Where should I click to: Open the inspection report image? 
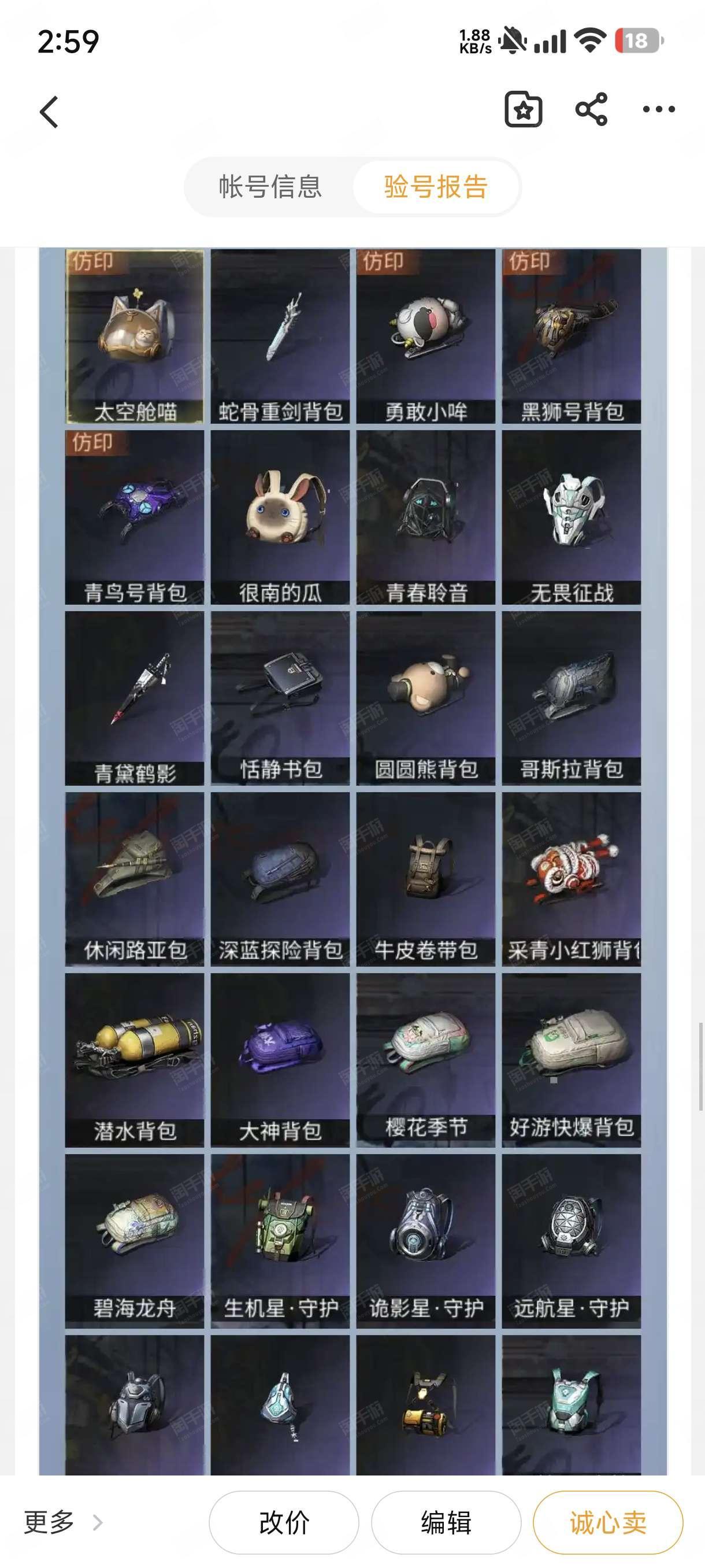pos(353,861)
